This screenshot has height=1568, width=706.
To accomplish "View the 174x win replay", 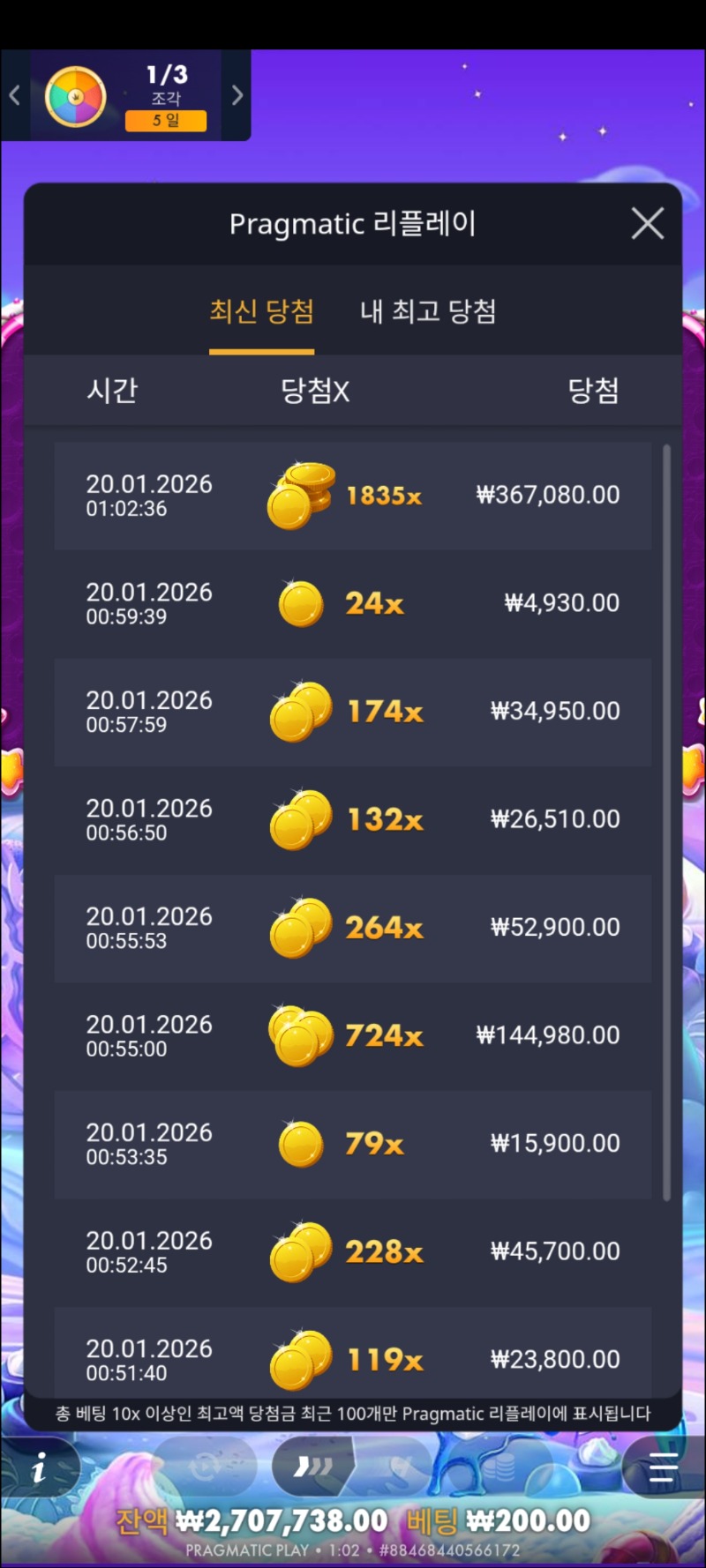I will click(352, 712).
